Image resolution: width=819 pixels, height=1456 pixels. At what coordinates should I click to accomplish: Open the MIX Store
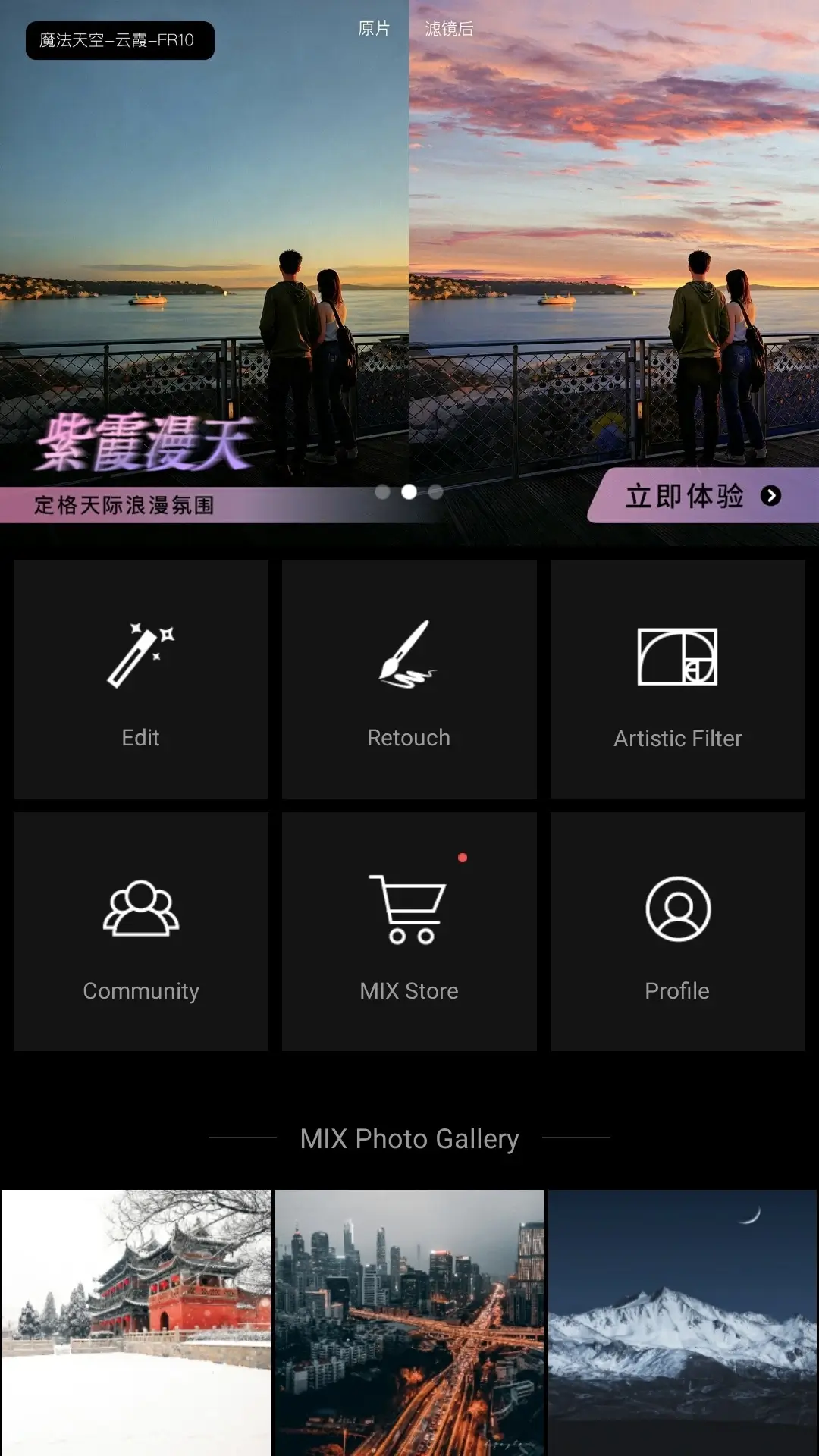coord(409,931)
